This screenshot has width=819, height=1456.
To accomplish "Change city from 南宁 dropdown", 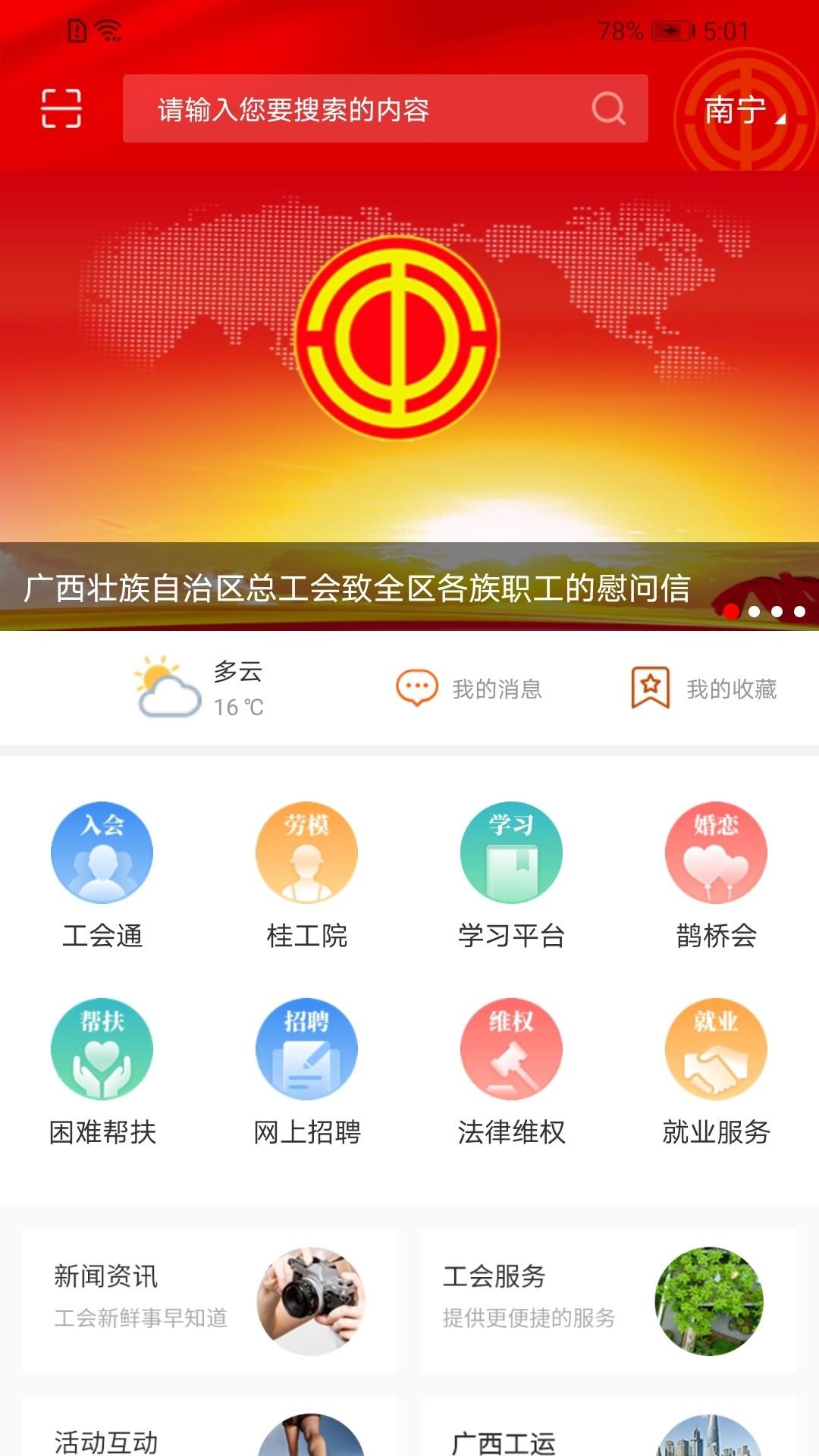I will pyautogui.click(x=743, y=111).
